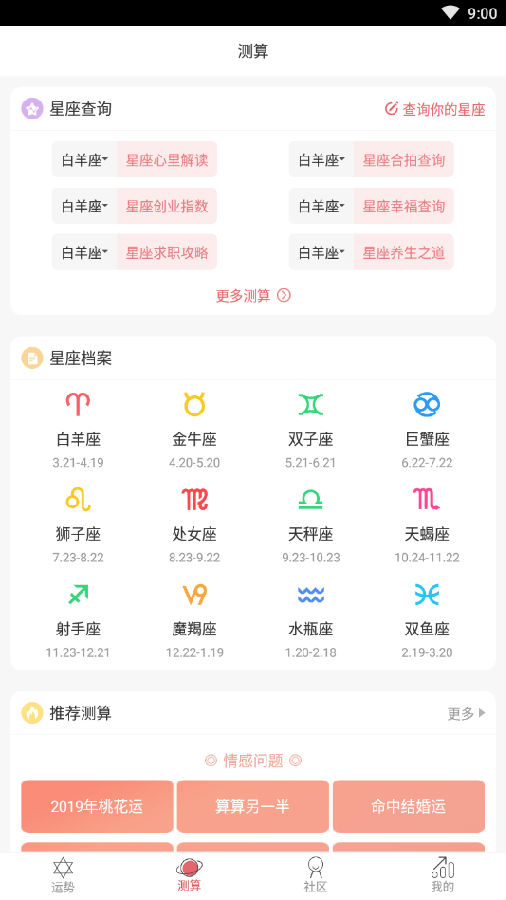Image resolution: width=506 pixels, height=900 pixels.
Task: View 巨蟹座 profile
Action: point(427,430)
